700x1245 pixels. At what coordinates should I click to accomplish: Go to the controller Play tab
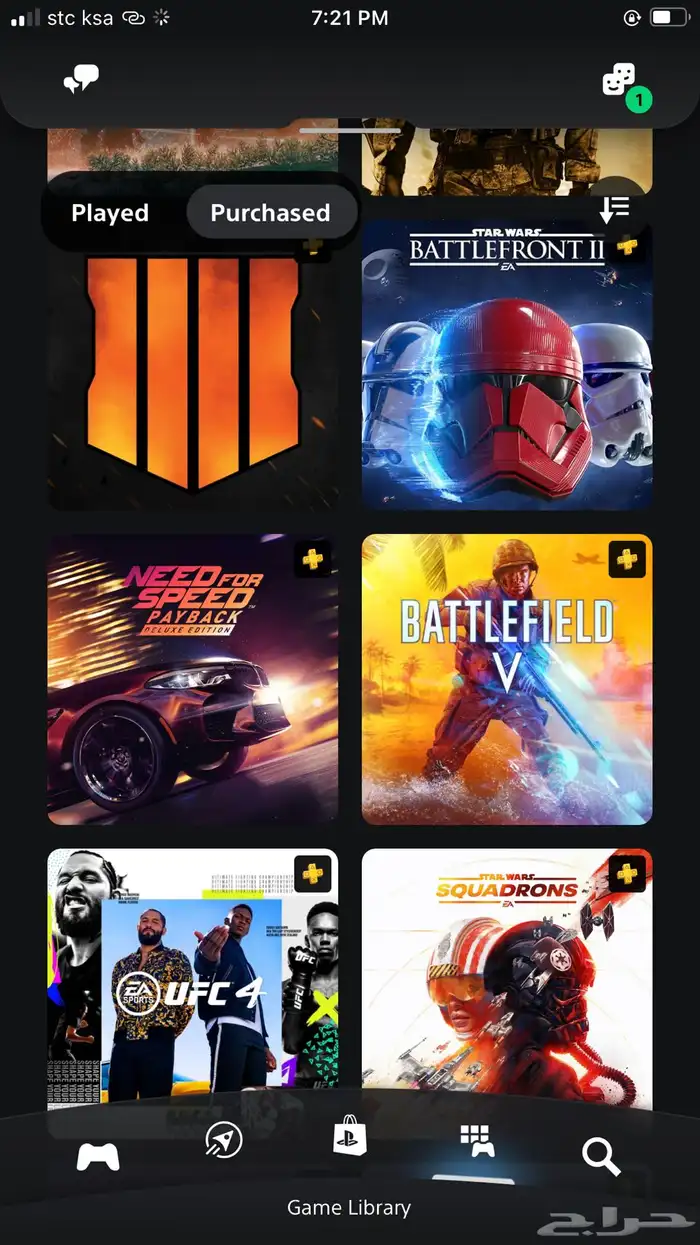98,1157
